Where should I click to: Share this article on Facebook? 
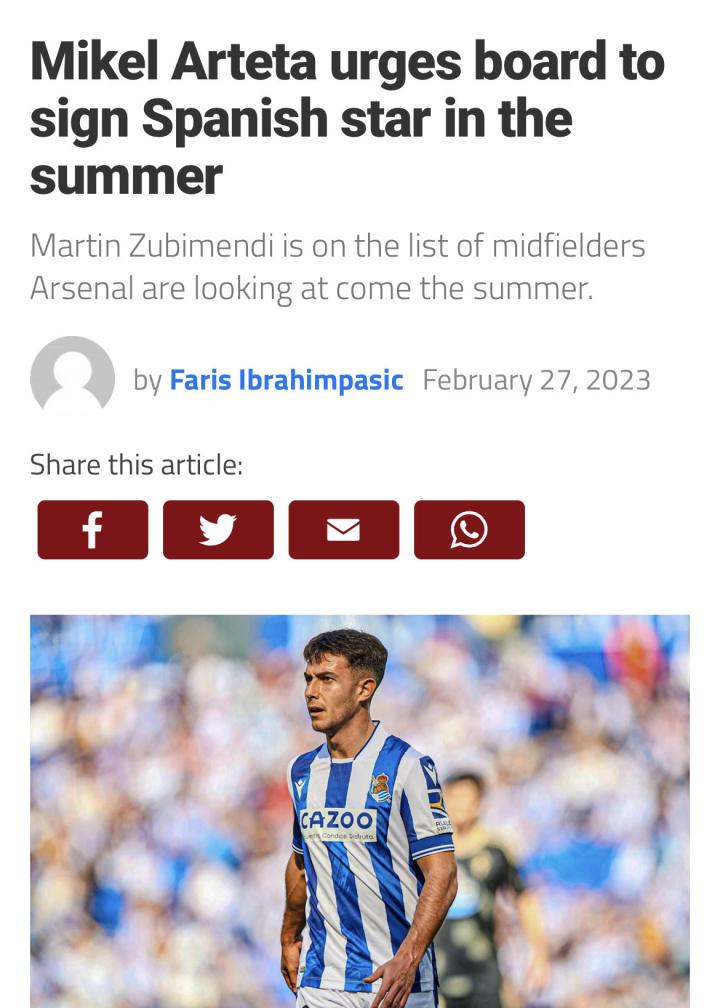click(93, 530)
